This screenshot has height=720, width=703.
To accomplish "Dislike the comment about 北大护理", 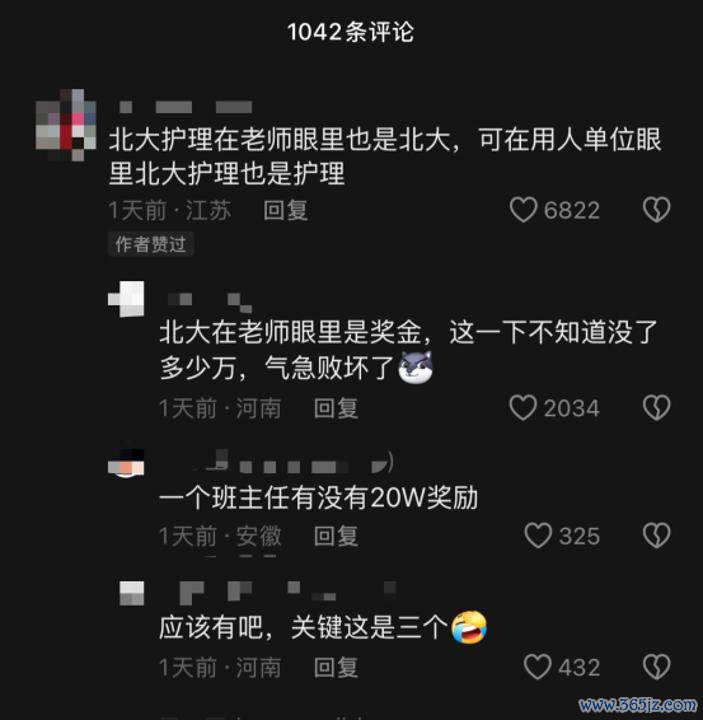I will [656, 210].
